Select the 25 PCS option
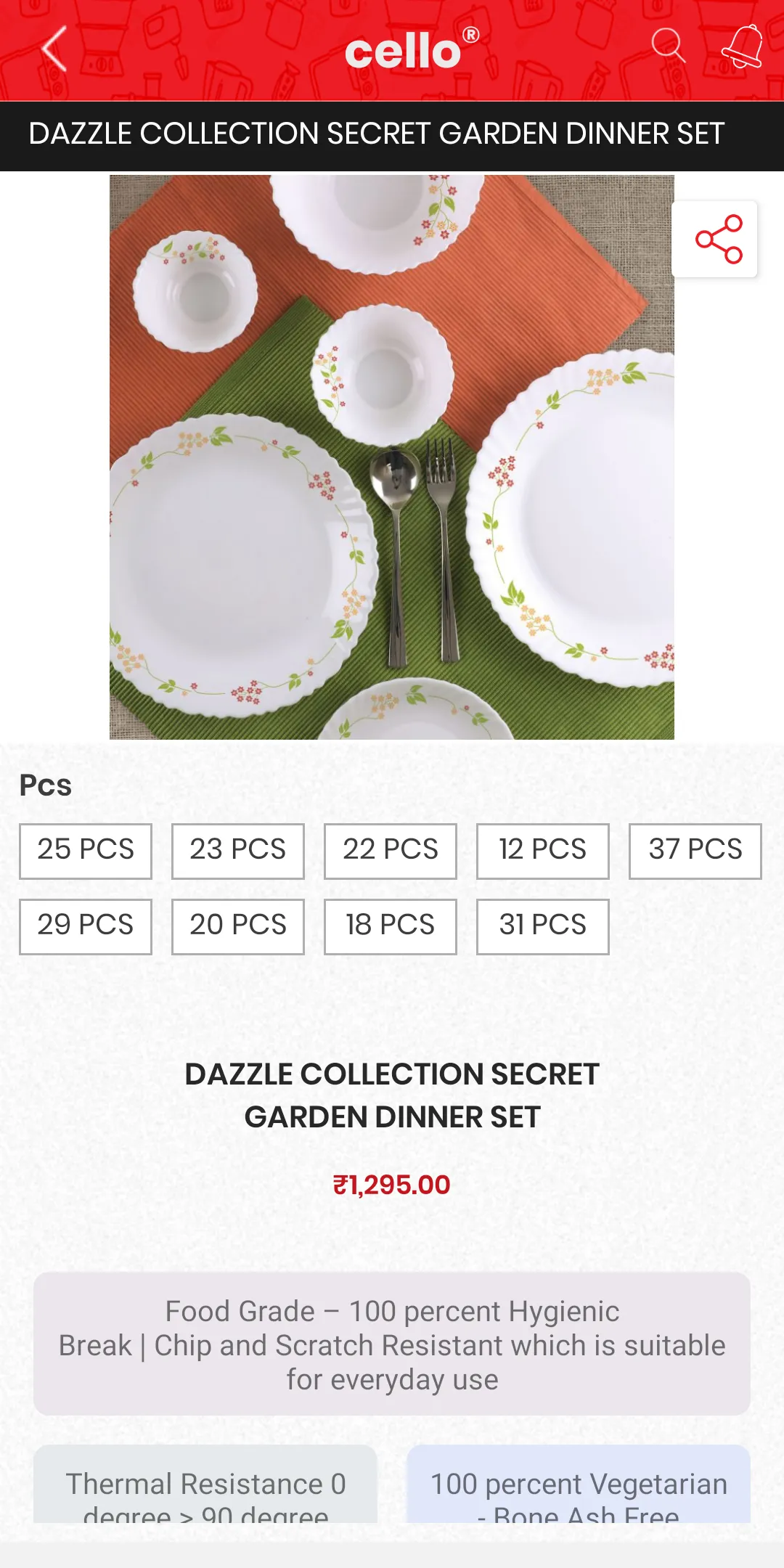The width and height of the screenshot is (784, 1568). (86, 851)
